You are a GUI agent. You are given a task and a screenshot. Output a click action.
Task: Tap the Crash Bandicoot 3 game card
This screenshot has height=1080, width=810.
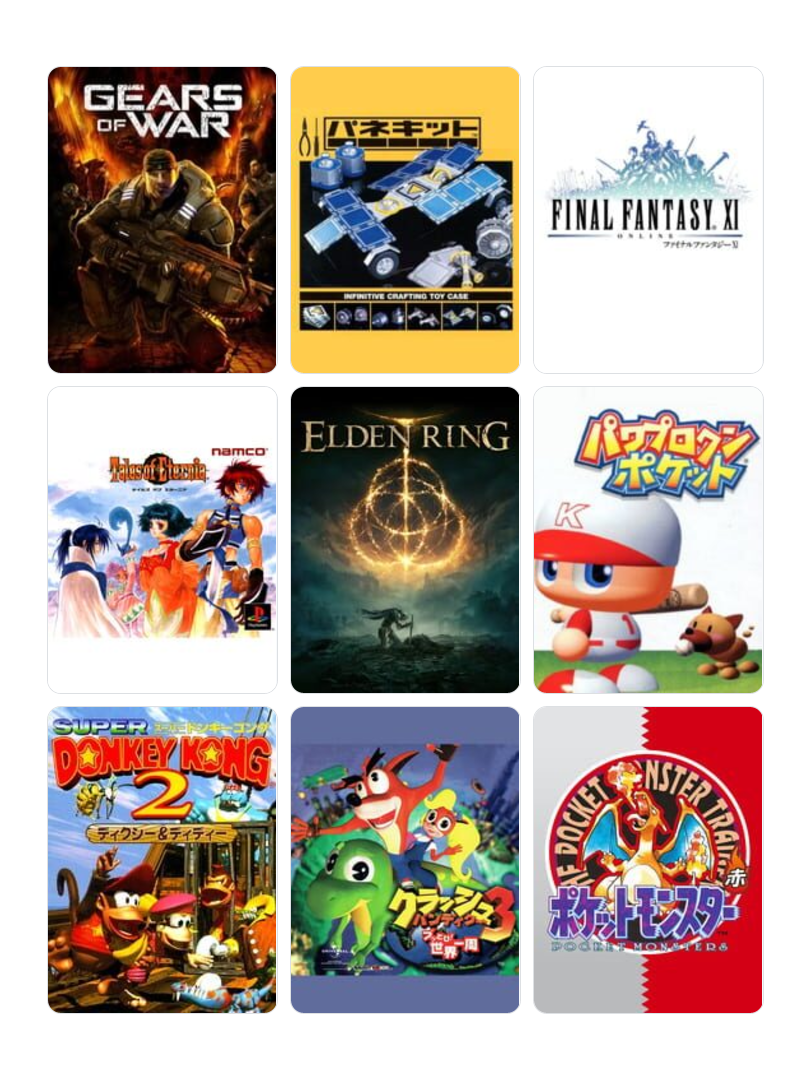point(405,860)
